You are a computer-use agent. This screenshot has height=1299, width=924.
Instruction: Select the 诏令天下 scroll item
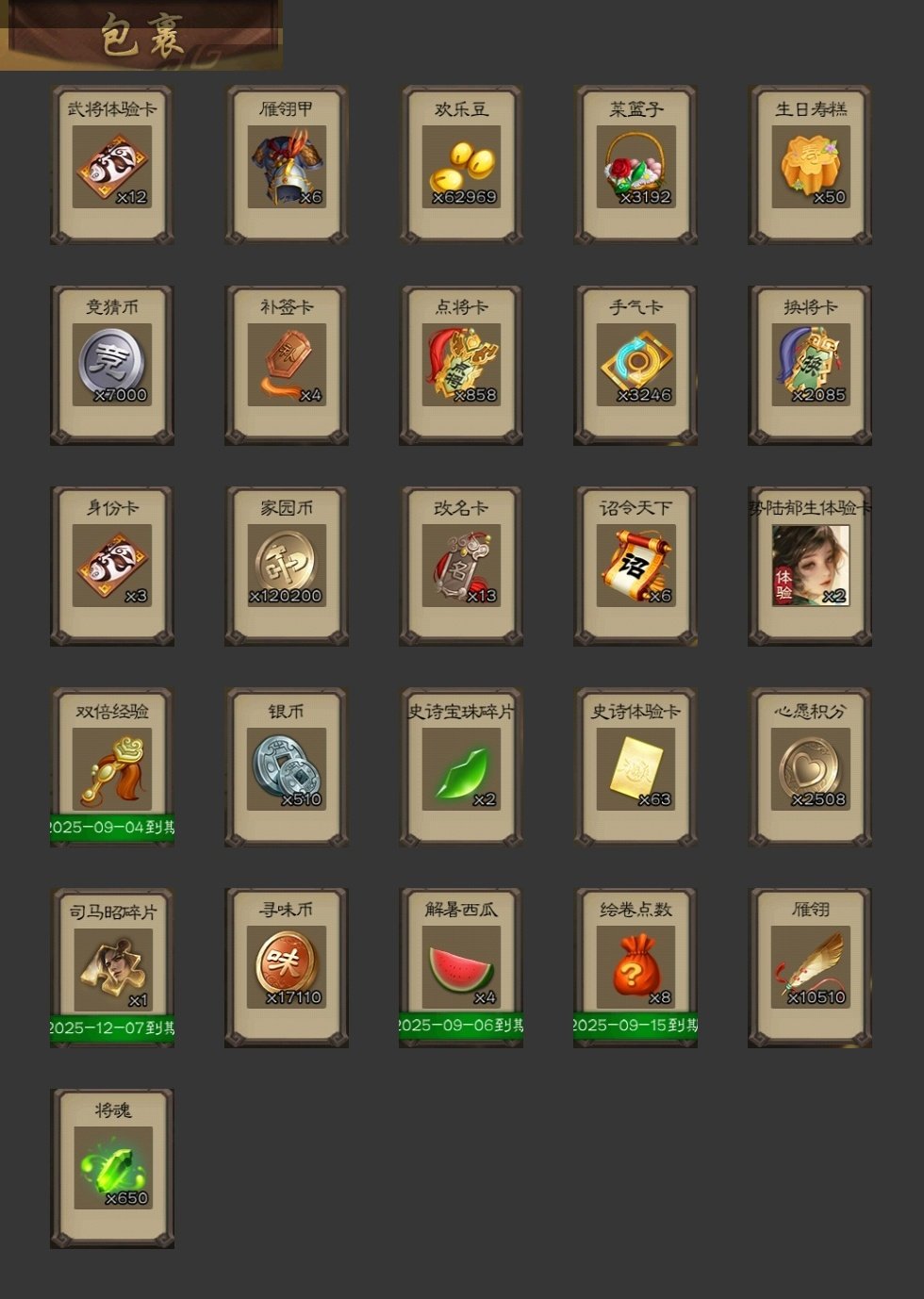point(635,566)
